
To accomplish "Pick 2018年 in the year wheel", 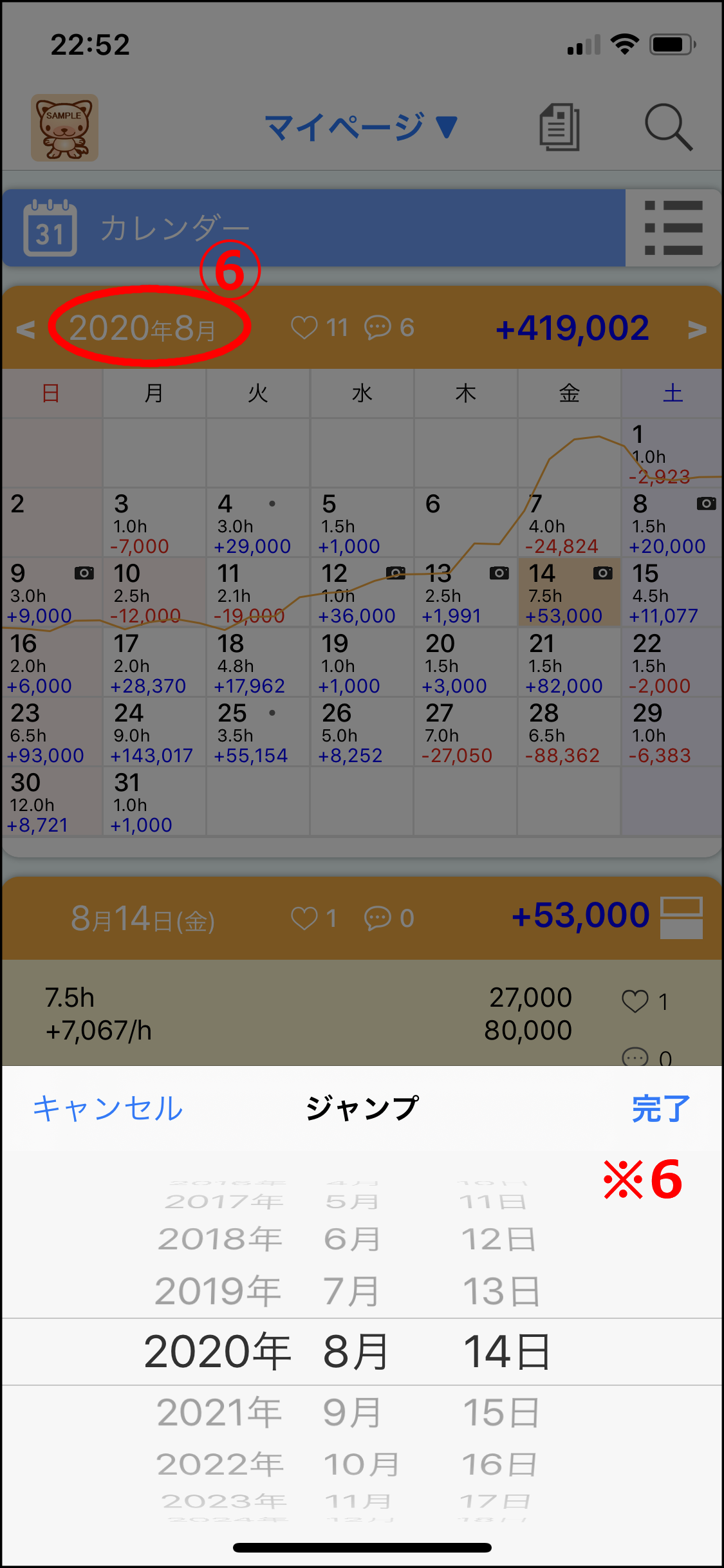I will point(219,1239).
